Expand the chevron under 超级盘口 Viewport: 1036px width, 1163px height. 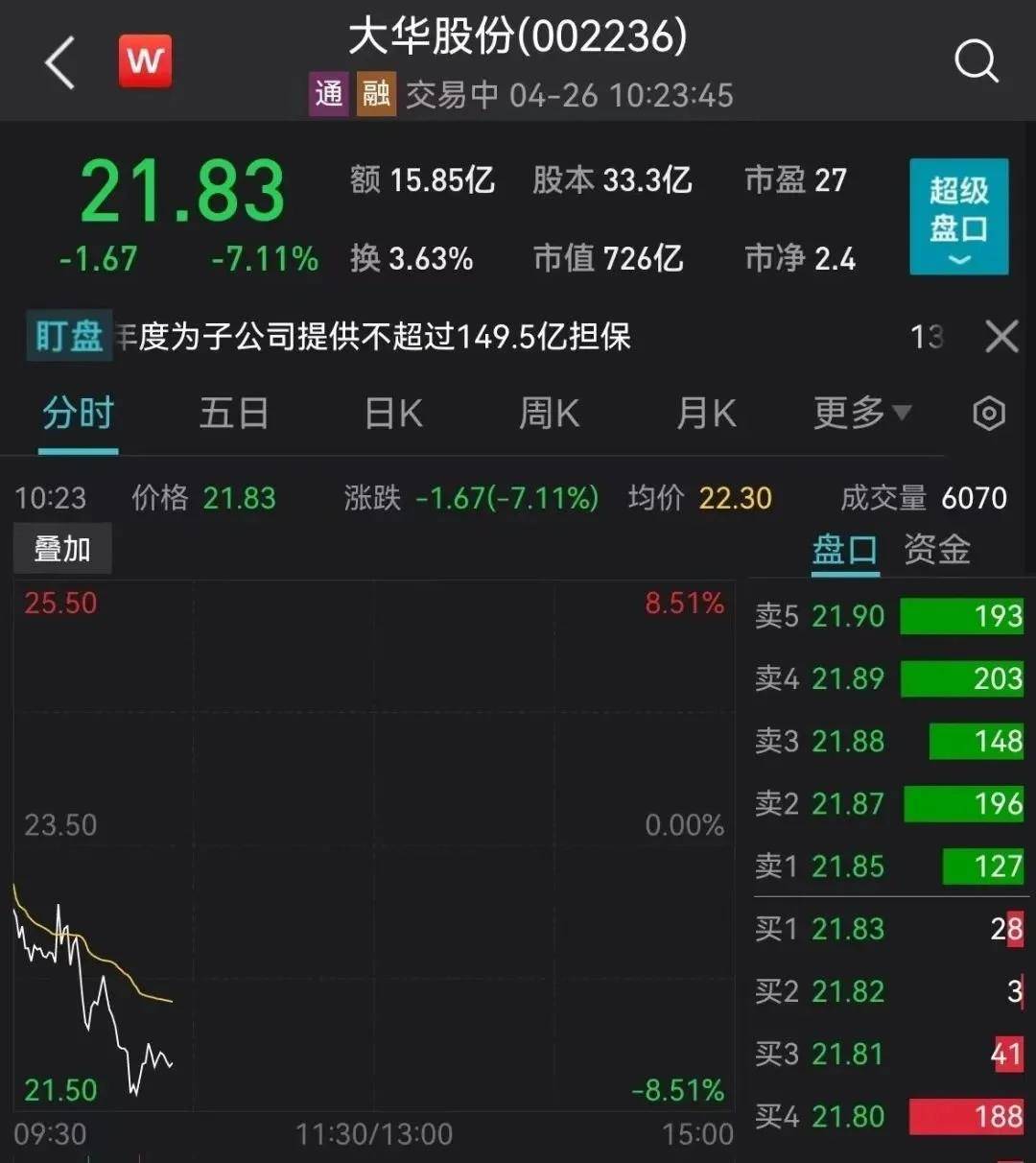[x=957, y=261]
